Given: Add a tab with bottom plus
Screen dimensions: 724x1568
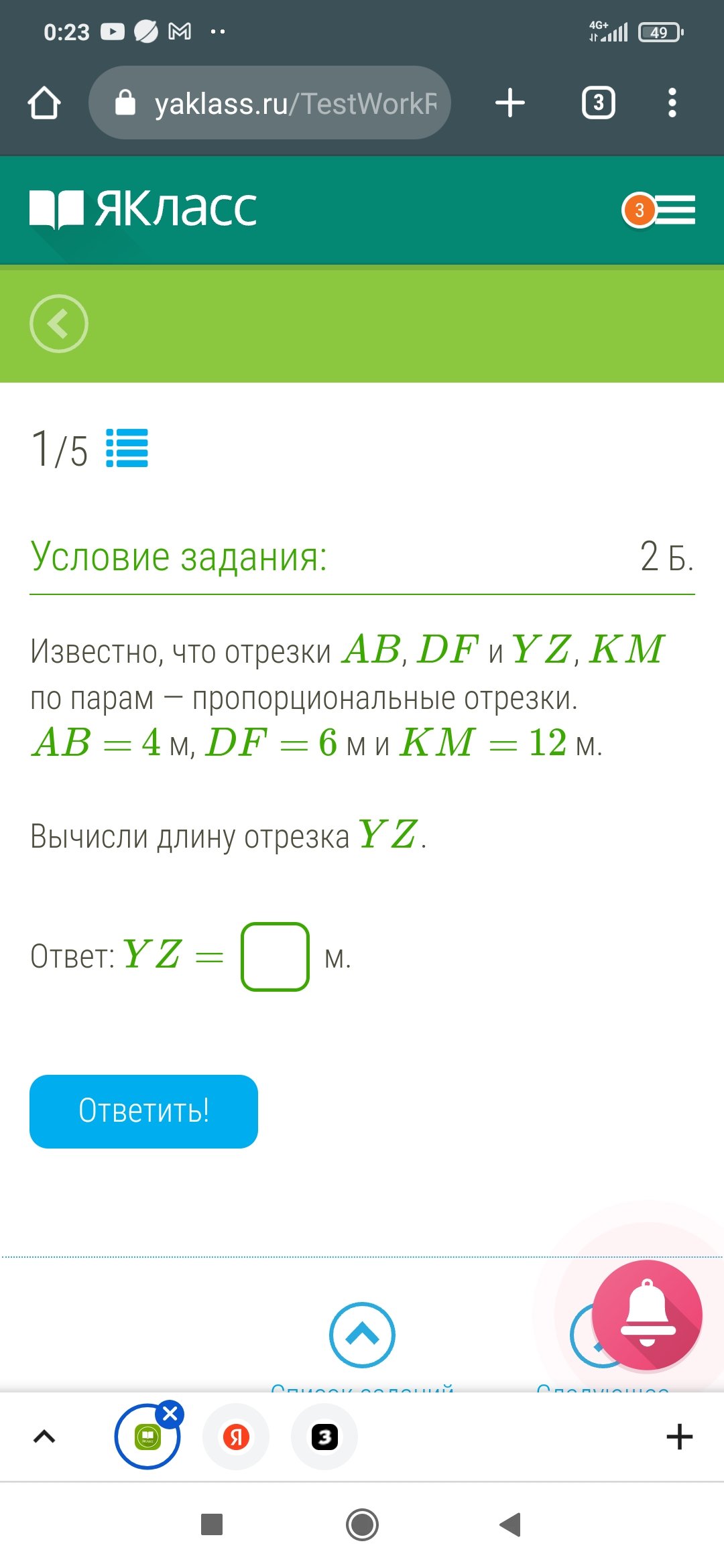Looking at the screenshot, I should pyautogui.click(x=680, y=1437).
